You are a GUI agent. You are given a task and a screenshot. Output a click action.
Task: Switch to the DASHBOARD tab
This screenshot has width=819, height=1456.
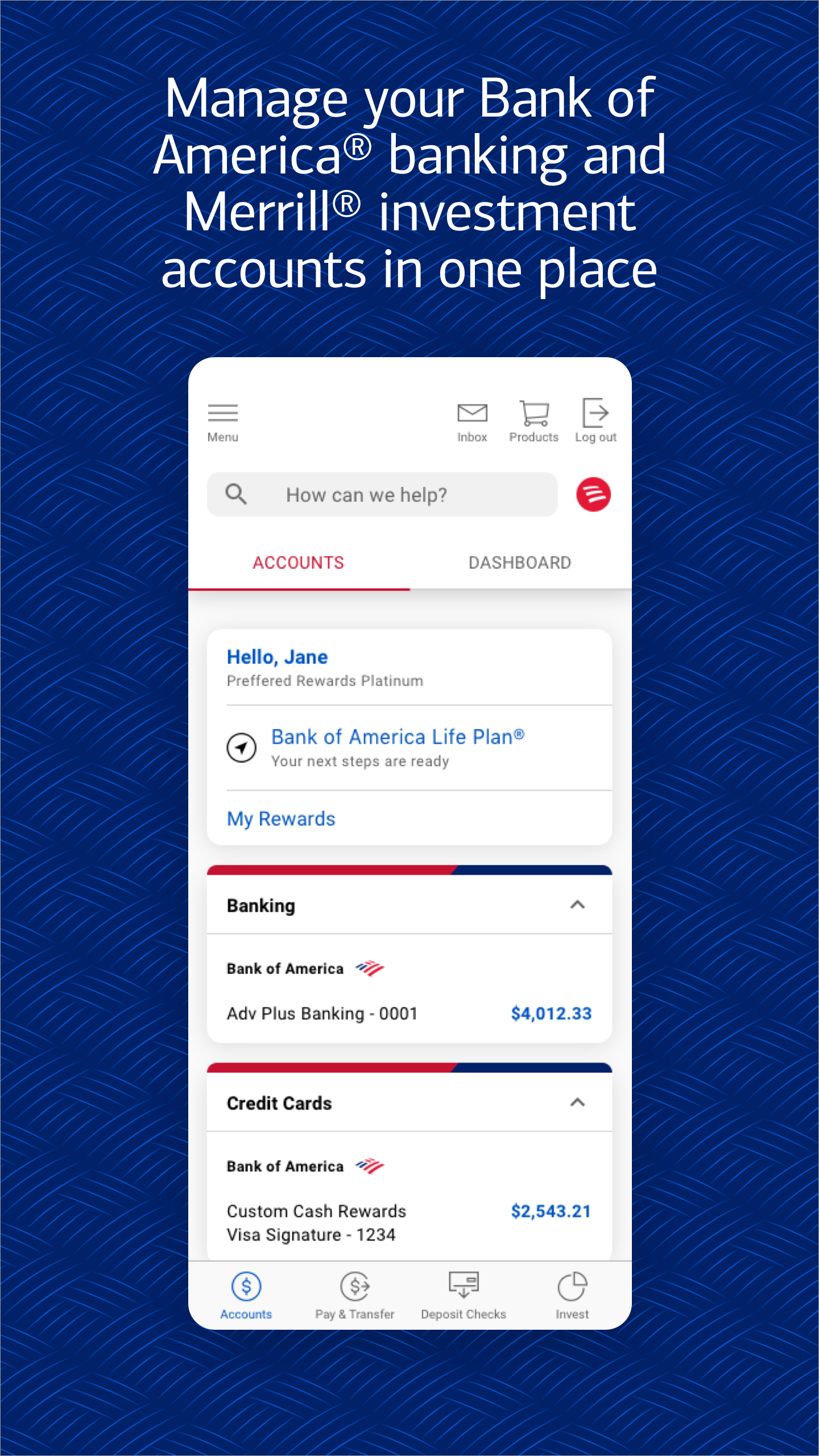(519, 562)
